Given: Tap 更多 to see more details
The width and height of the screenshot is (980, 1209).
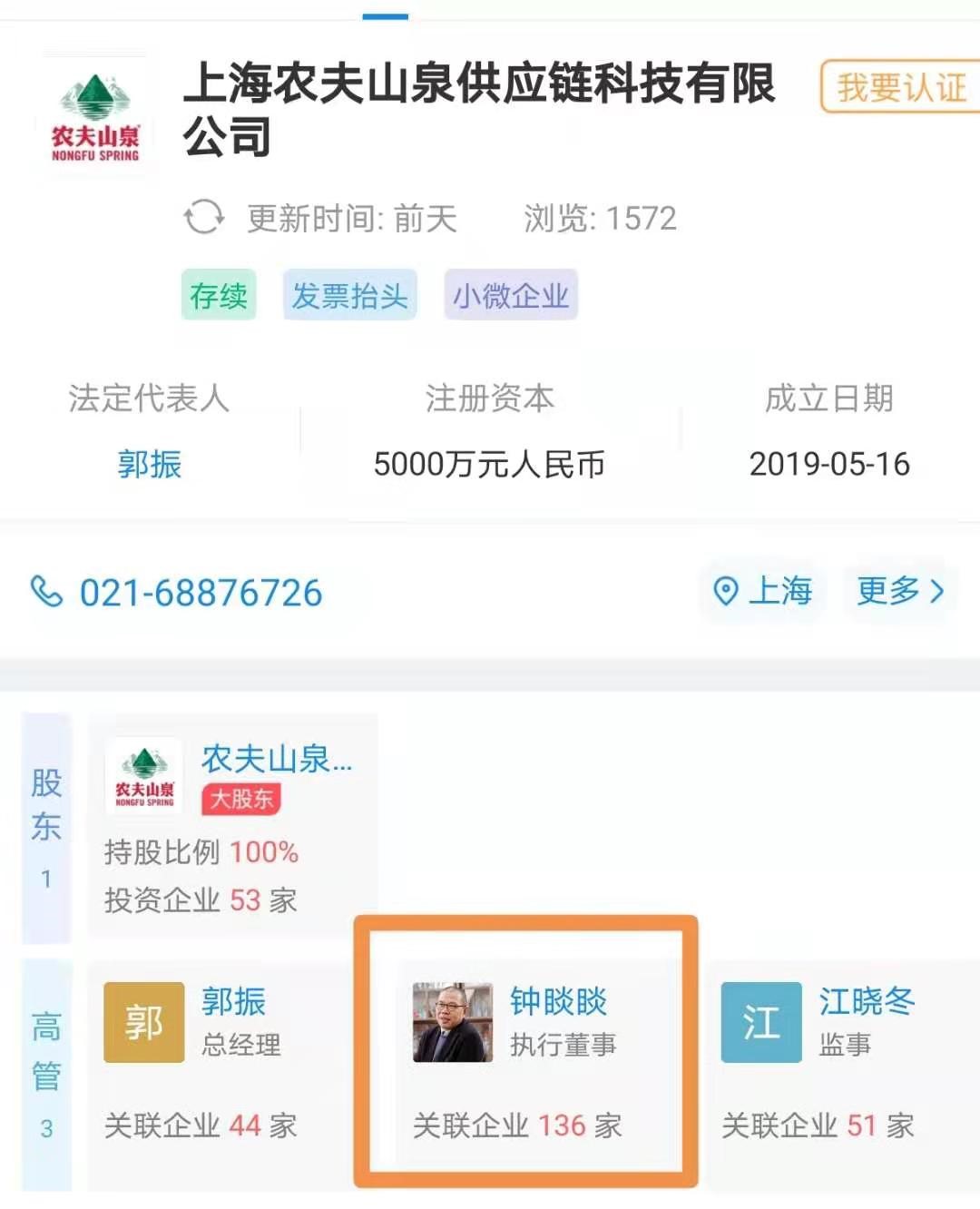Looking at the screenshot, I should 899,591.
